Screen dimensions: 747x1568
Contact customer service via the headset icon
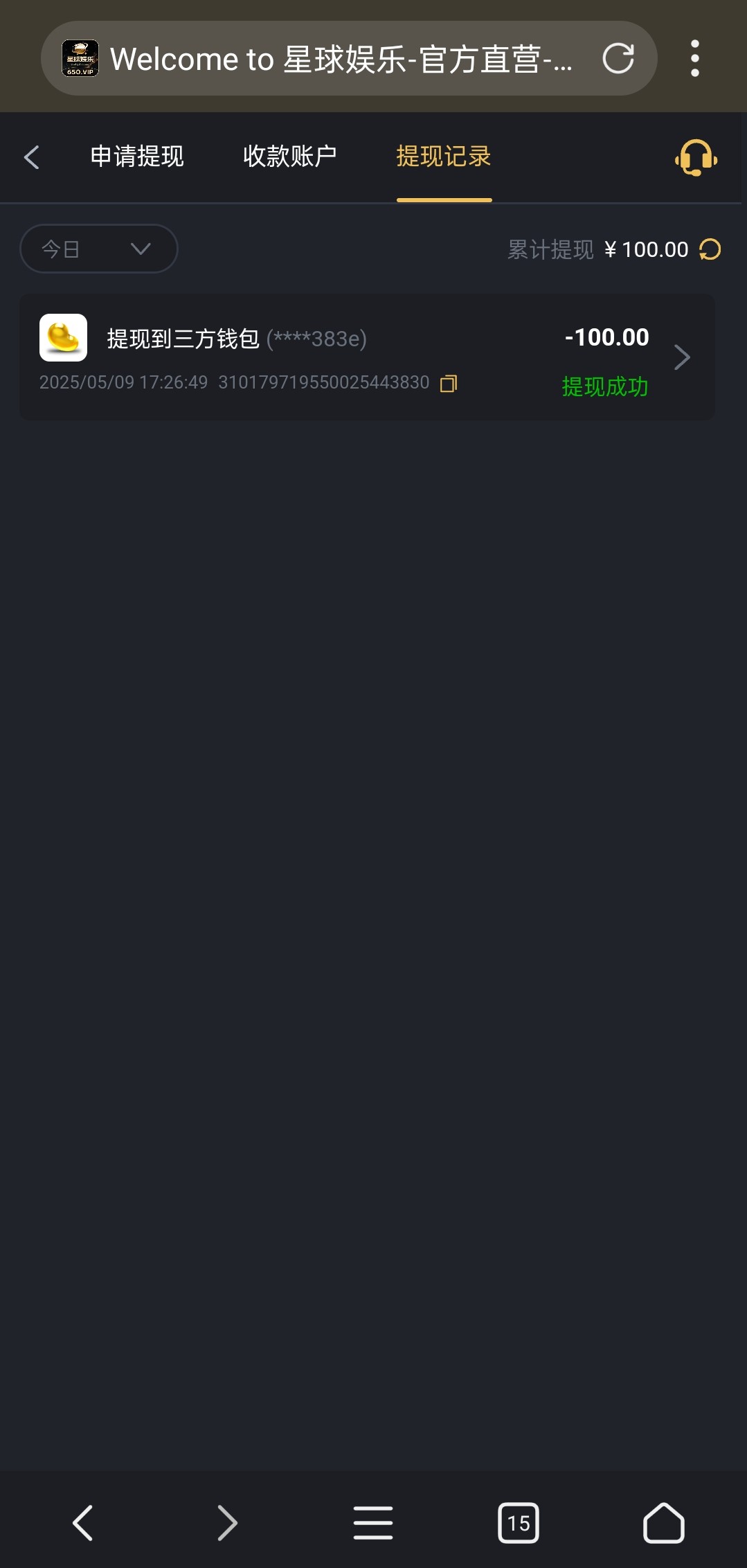coord(696,157)
